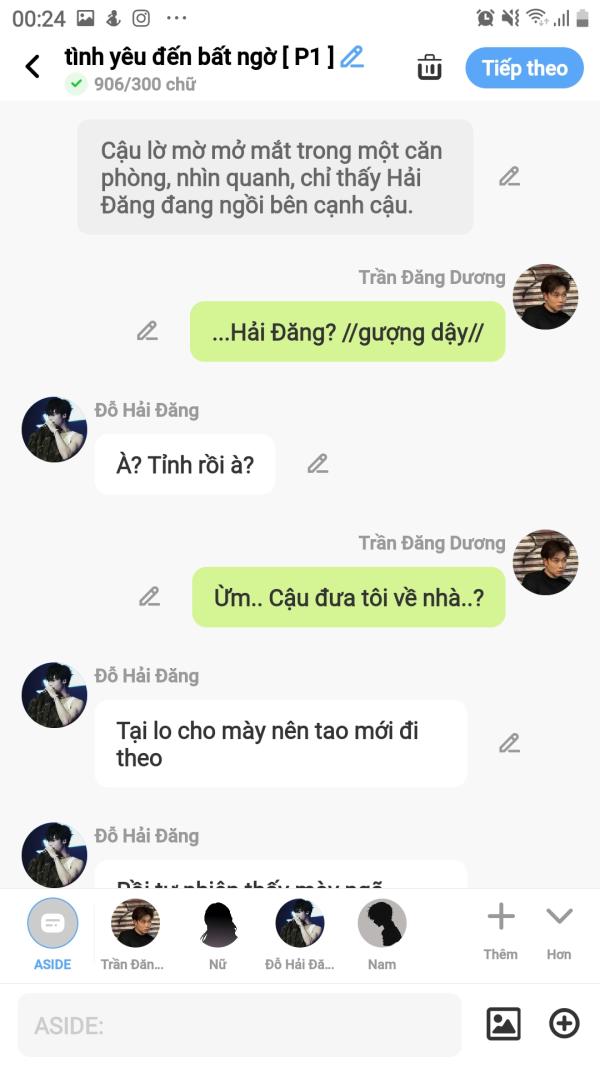Choose the Nam character
The width and height of the screenshot is (600, 1067).
pos(382,934)
